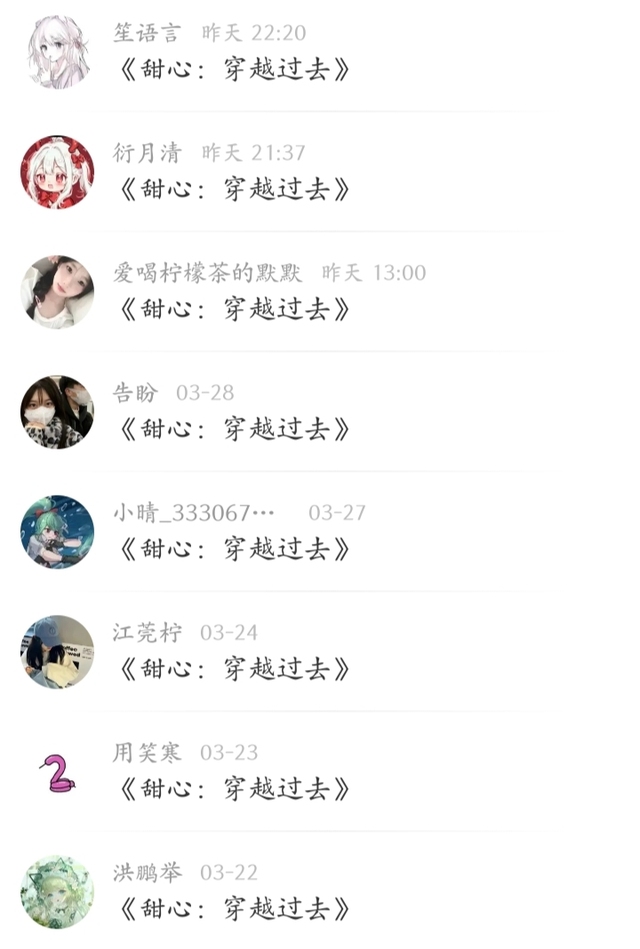
Task: View 告盼's profile picture
Action: (57, 412)
